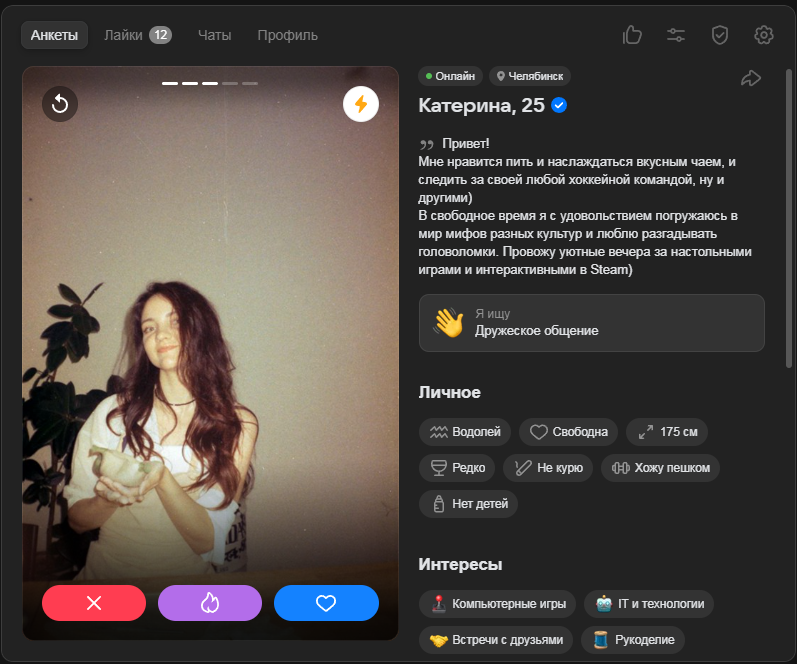Tap the Компьютерные игры interest chip
This screenshot has width=797, height=664.
click(x=497, y=604)
